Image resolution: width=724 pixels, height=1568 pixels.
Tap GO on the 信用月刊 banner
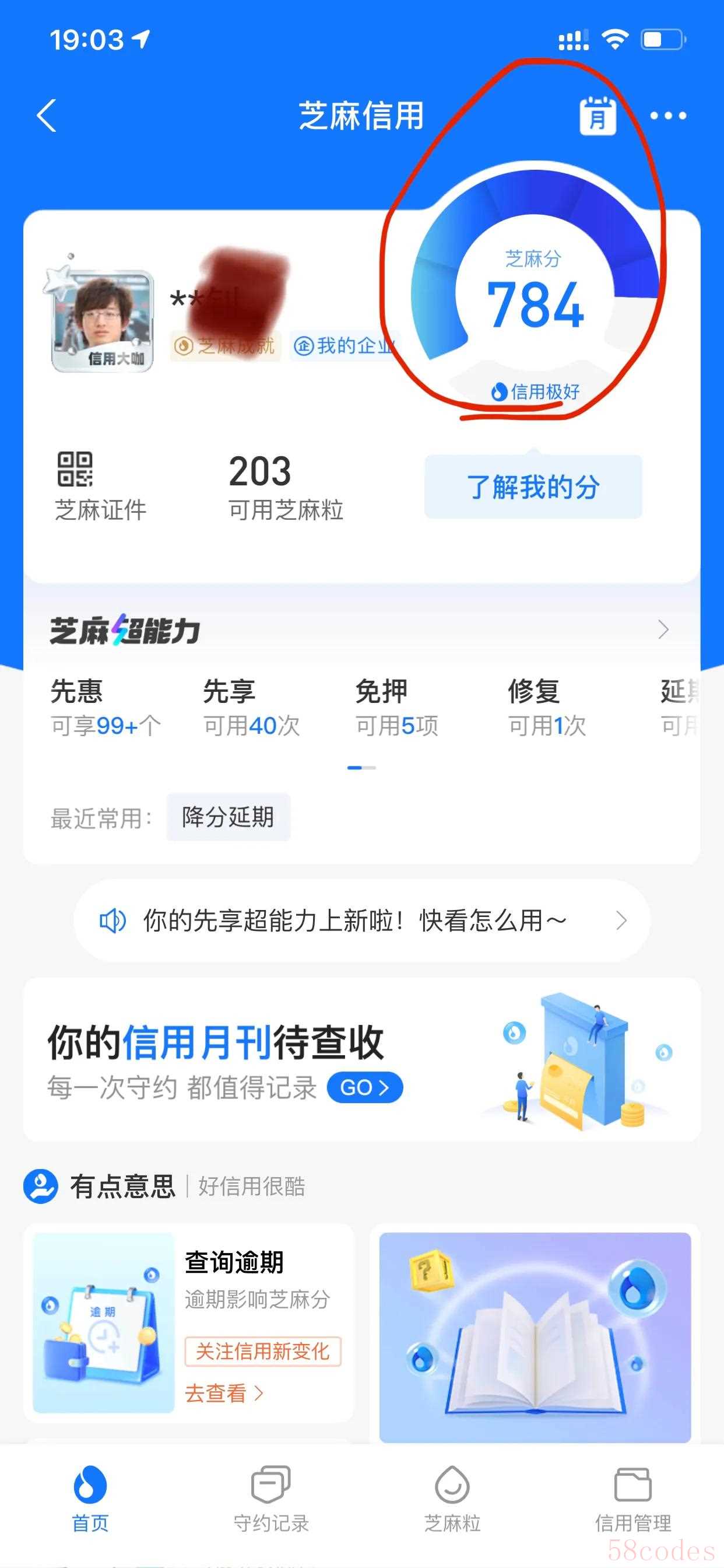[364, 1088]
